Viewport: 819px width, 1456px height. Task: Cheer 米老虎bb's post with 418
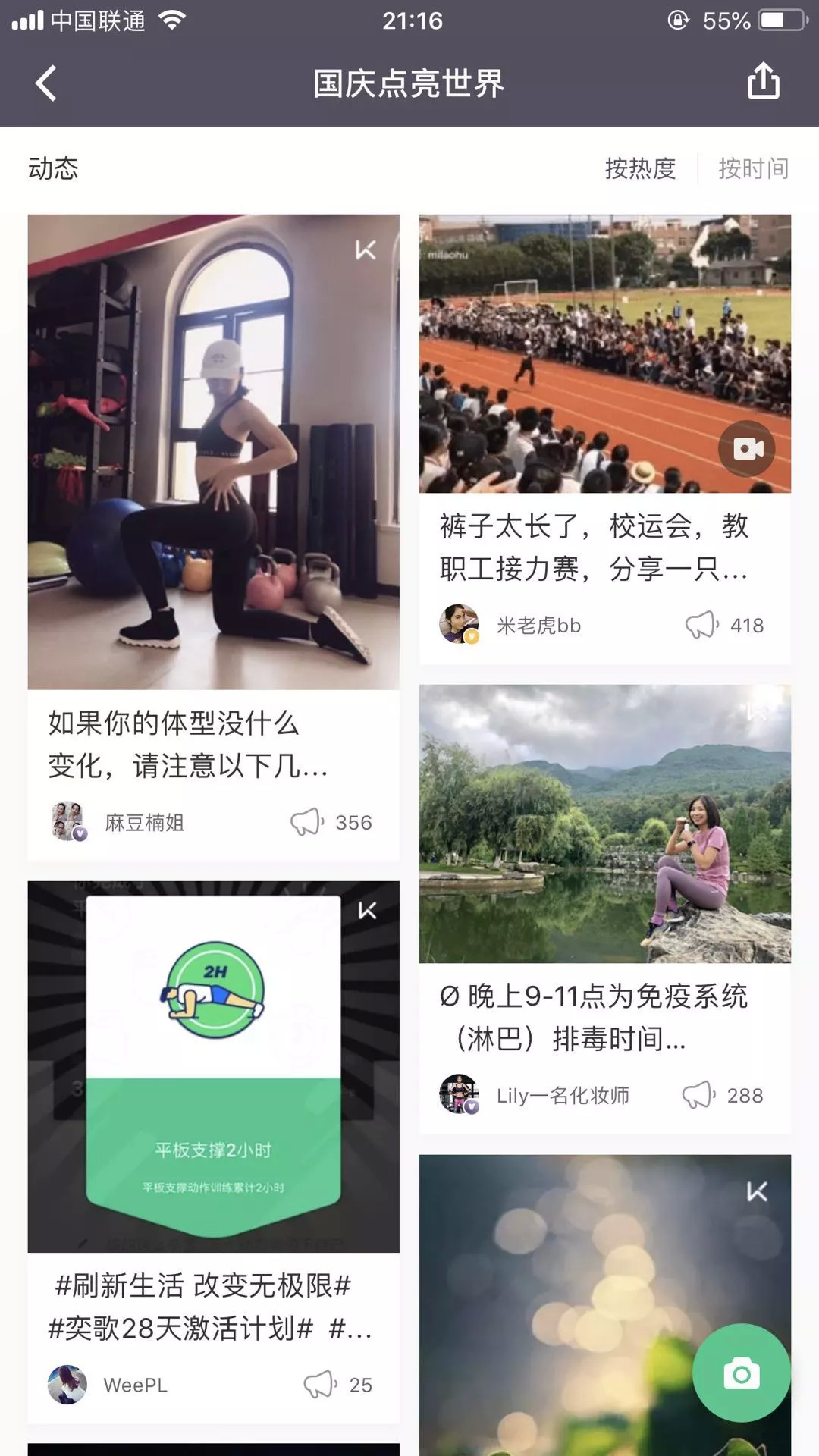tap(701, 625)
